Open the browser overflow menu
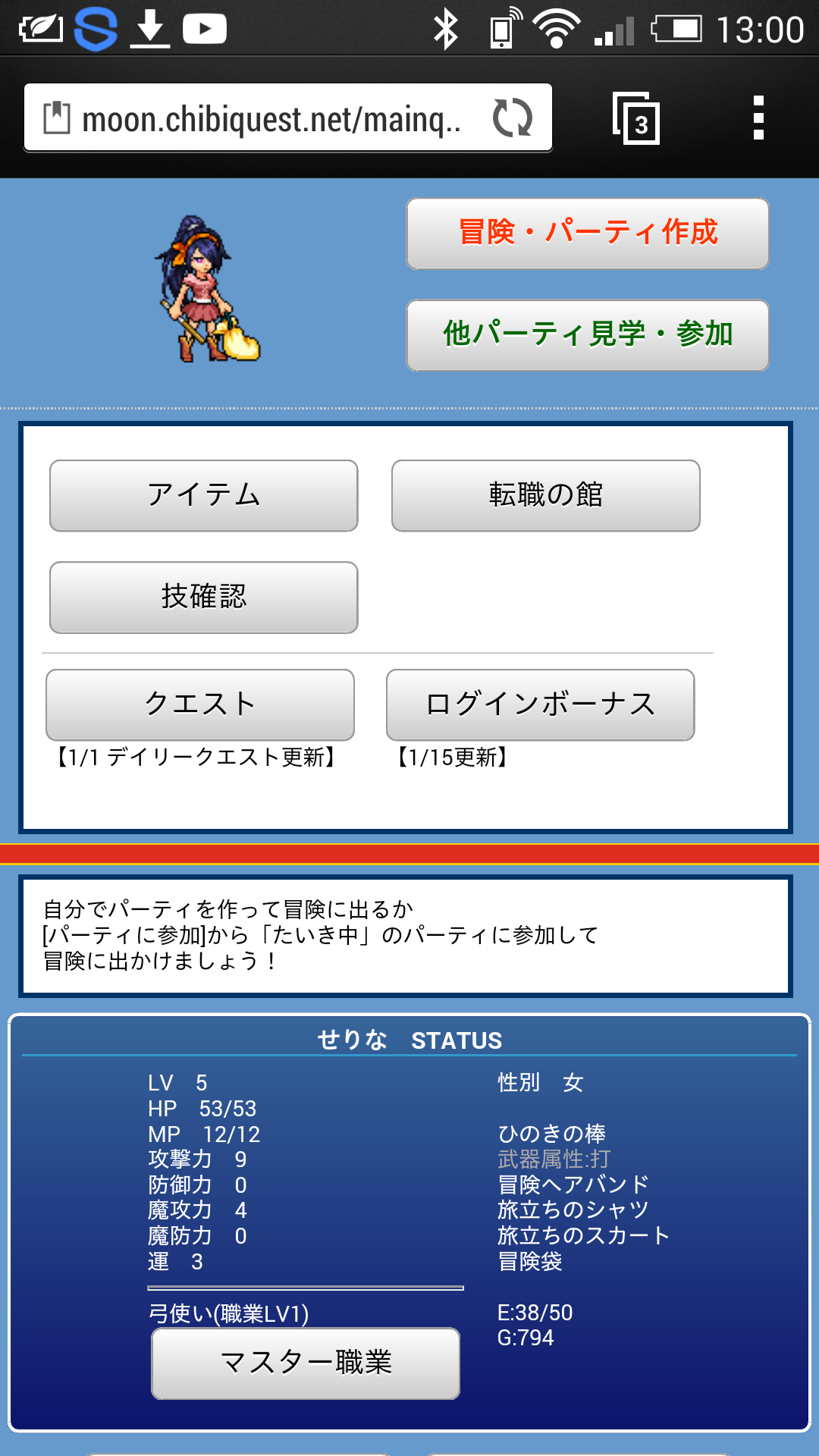Screen dimensions: 819x1456 click(758, 118)
